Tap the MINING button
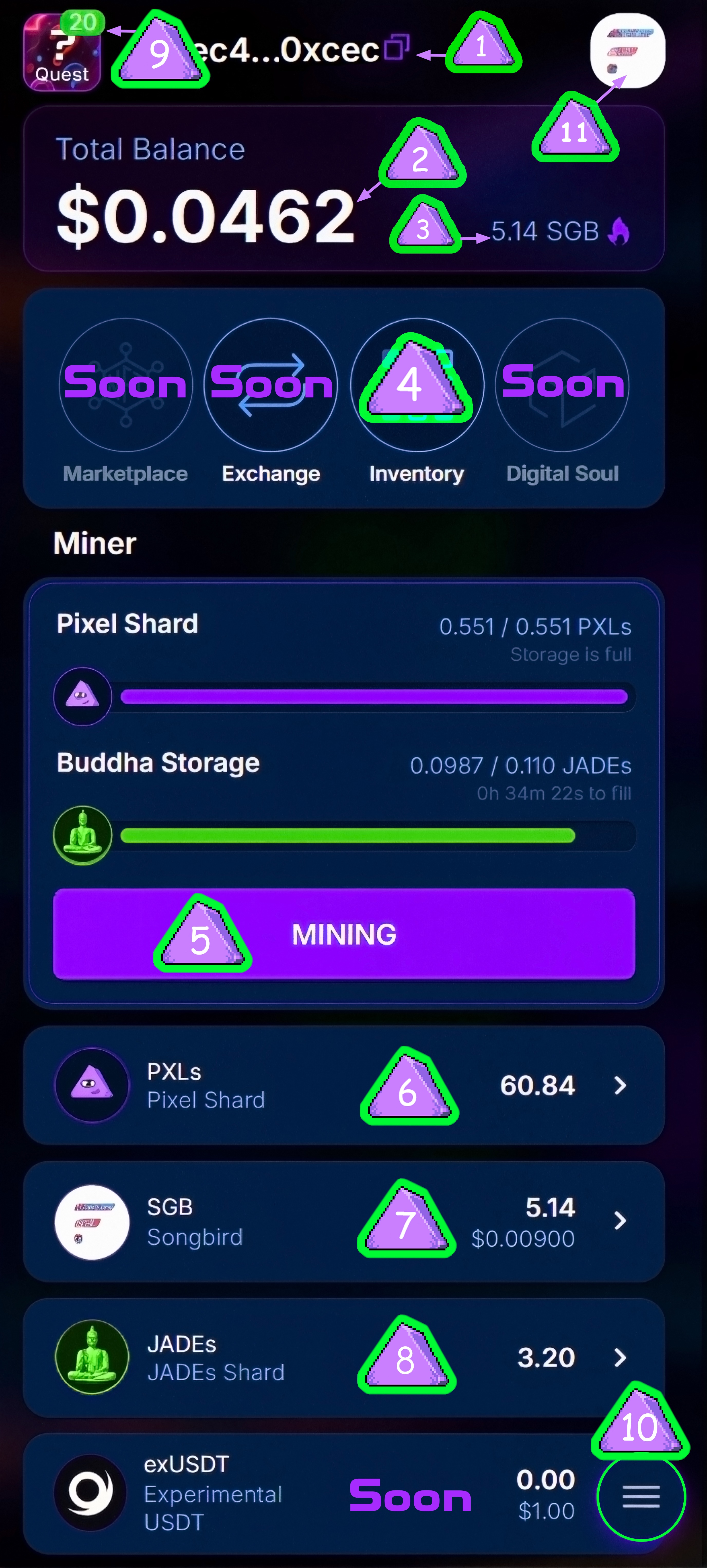 tap(344, 934)
